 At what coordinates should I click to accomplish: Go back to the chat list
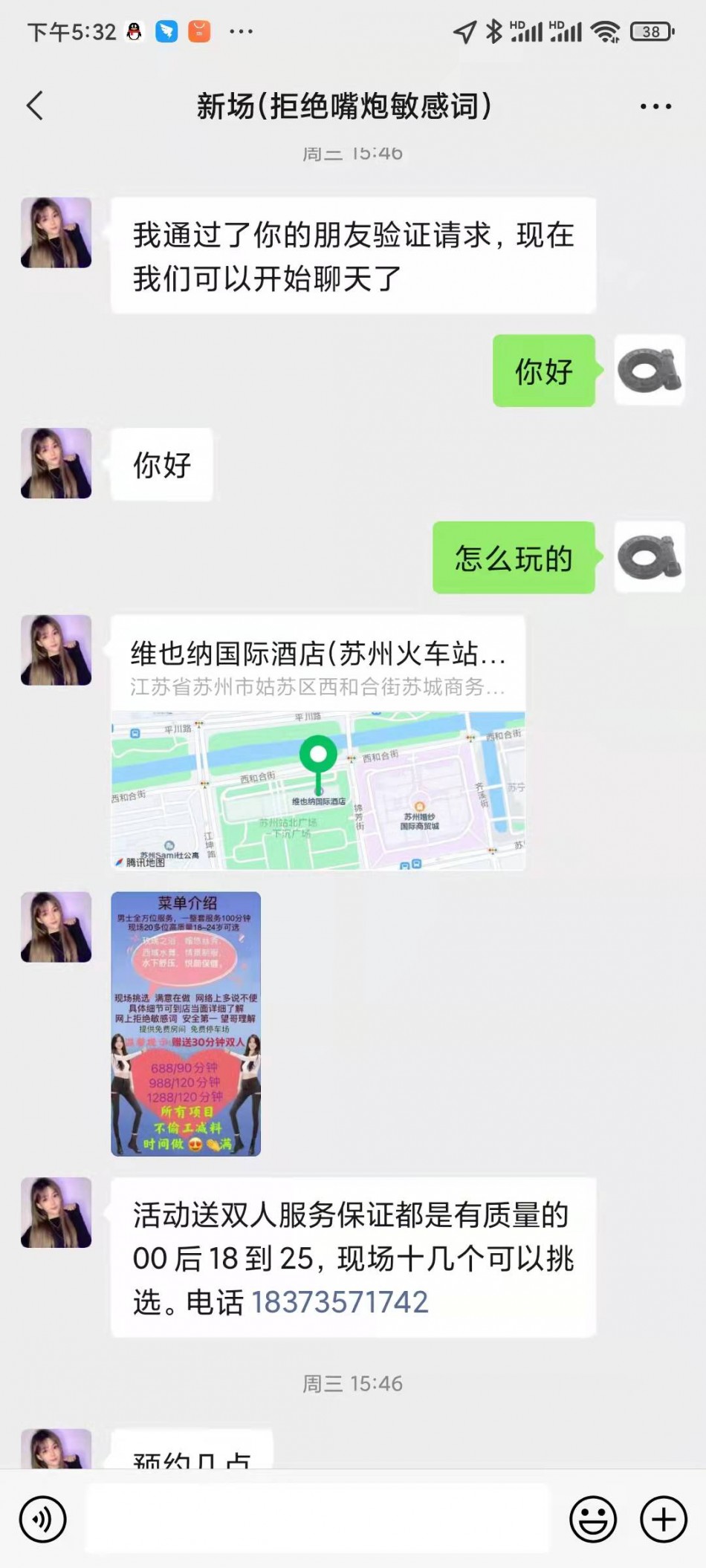[35, 105]
